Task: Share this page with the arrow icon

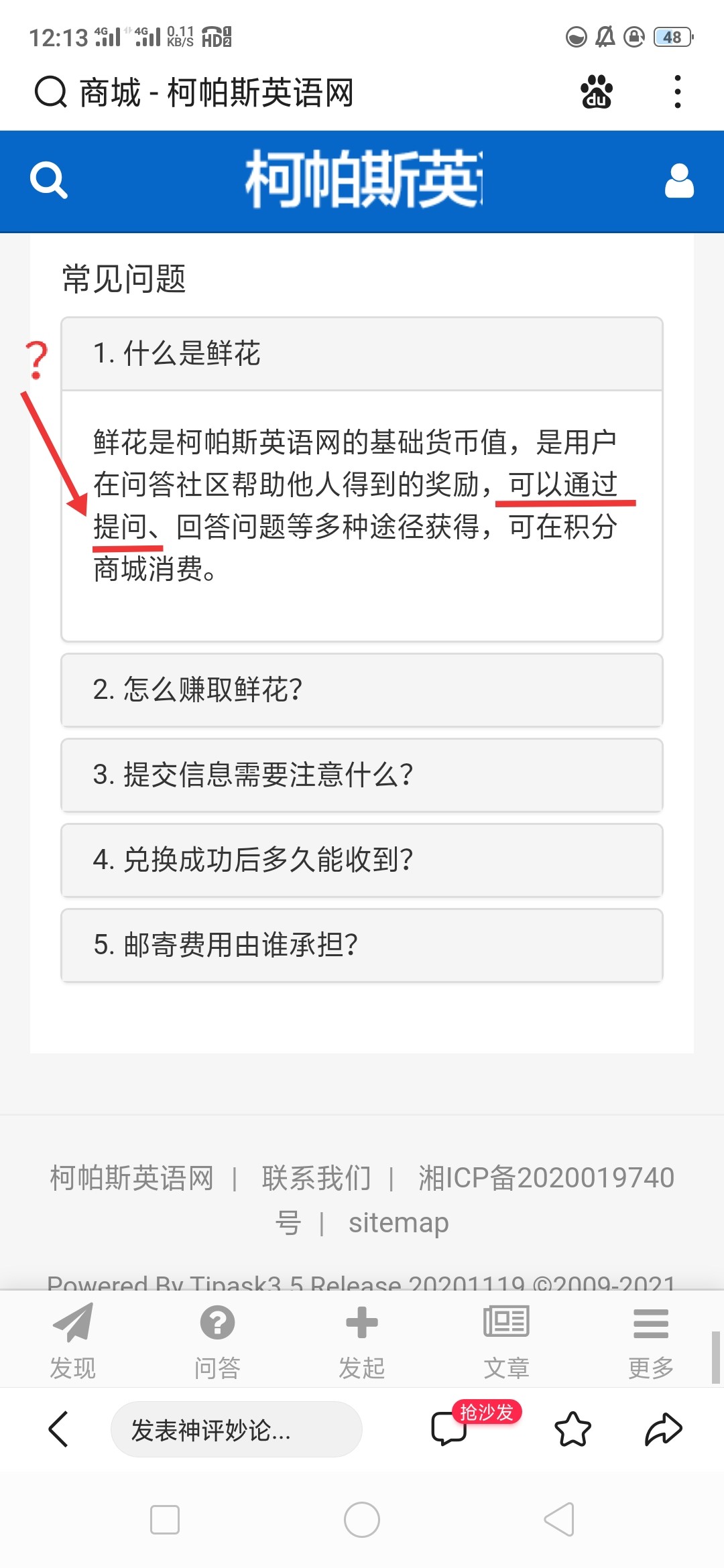Action: pyautogui.click(x=663, y=1429)
